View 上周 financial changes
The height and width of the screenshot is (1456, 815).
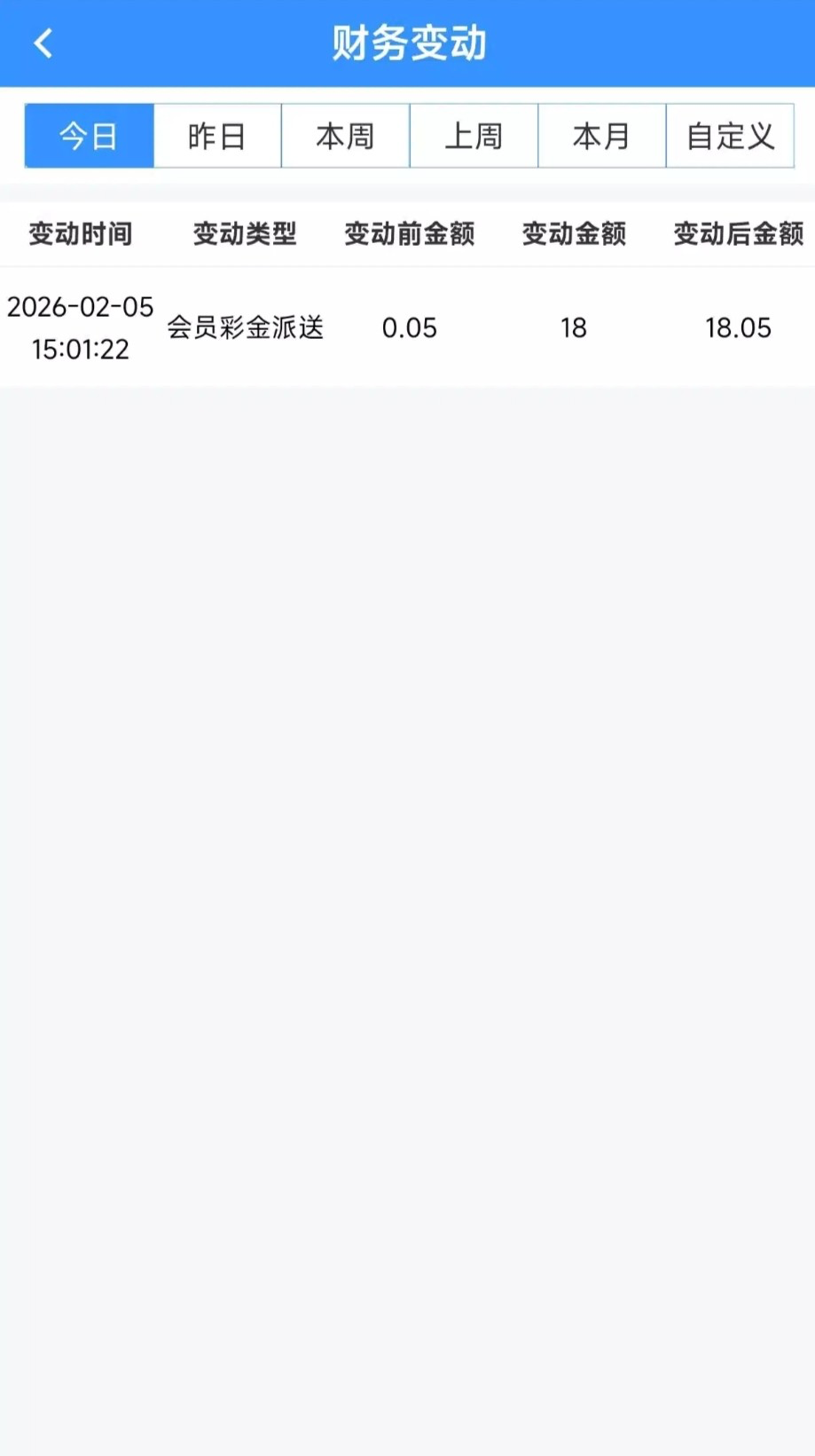pyautogui.click(x=474, y=136)
